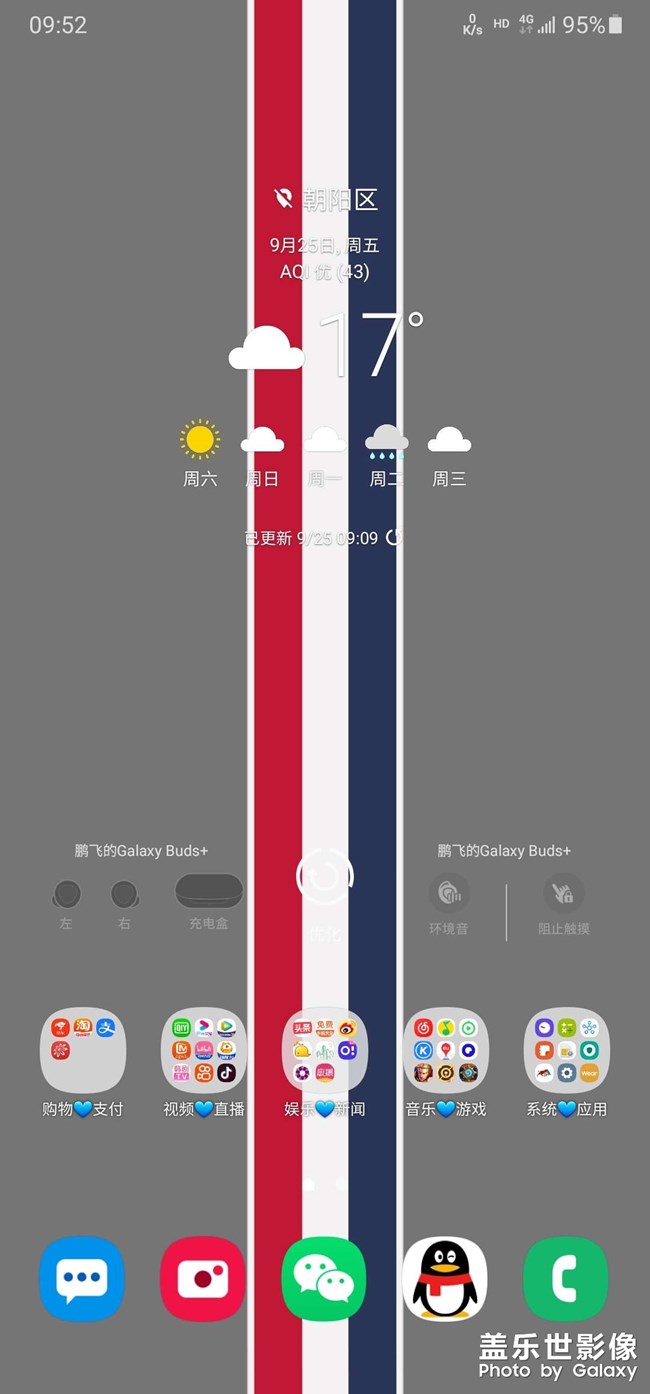This screenshot has width=650, height=1394.
Task: Open WeChat from the dock
Action: coord(324,1279)
